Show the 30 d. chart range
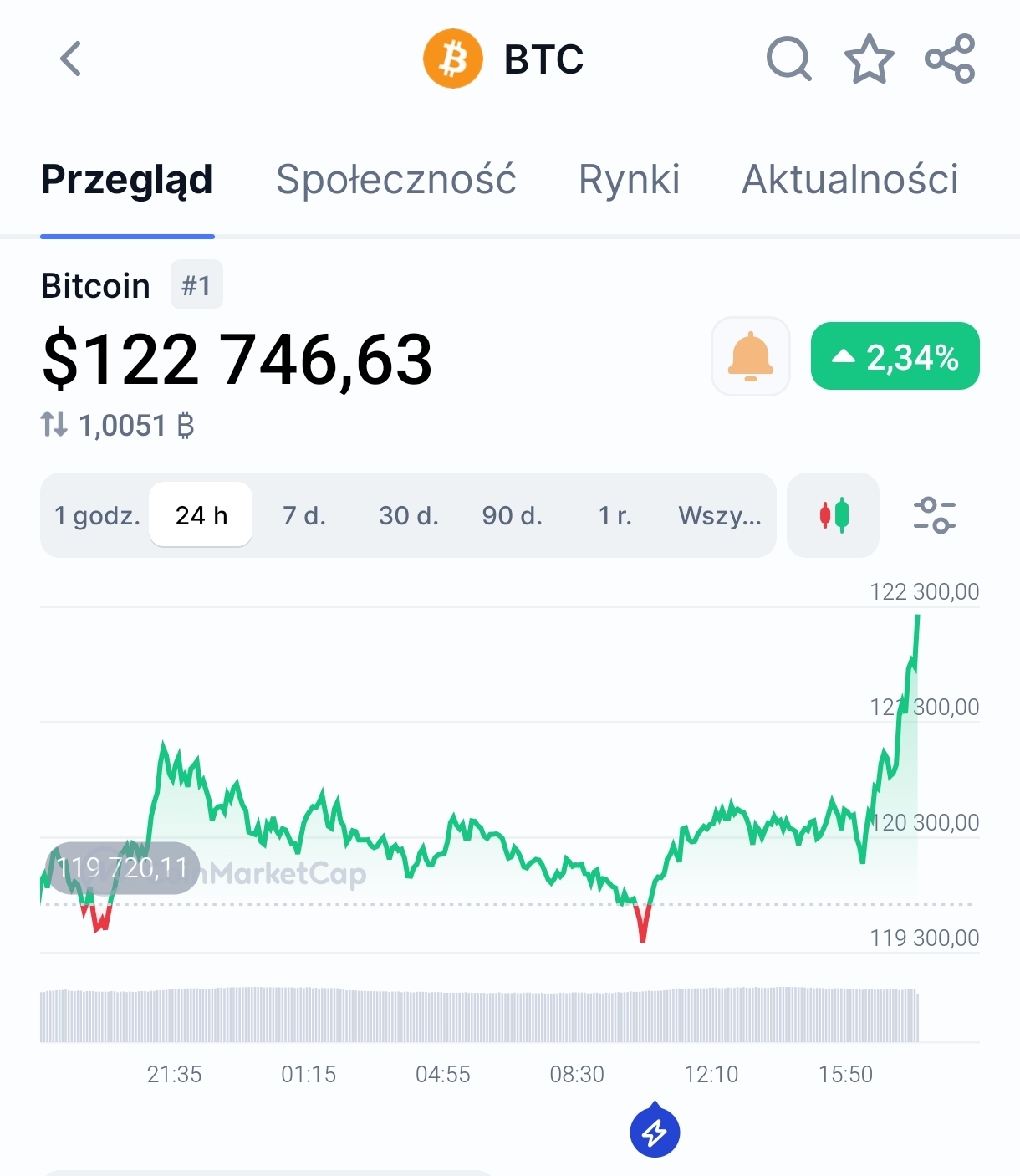The image size is (1020, 1176). 408,515
